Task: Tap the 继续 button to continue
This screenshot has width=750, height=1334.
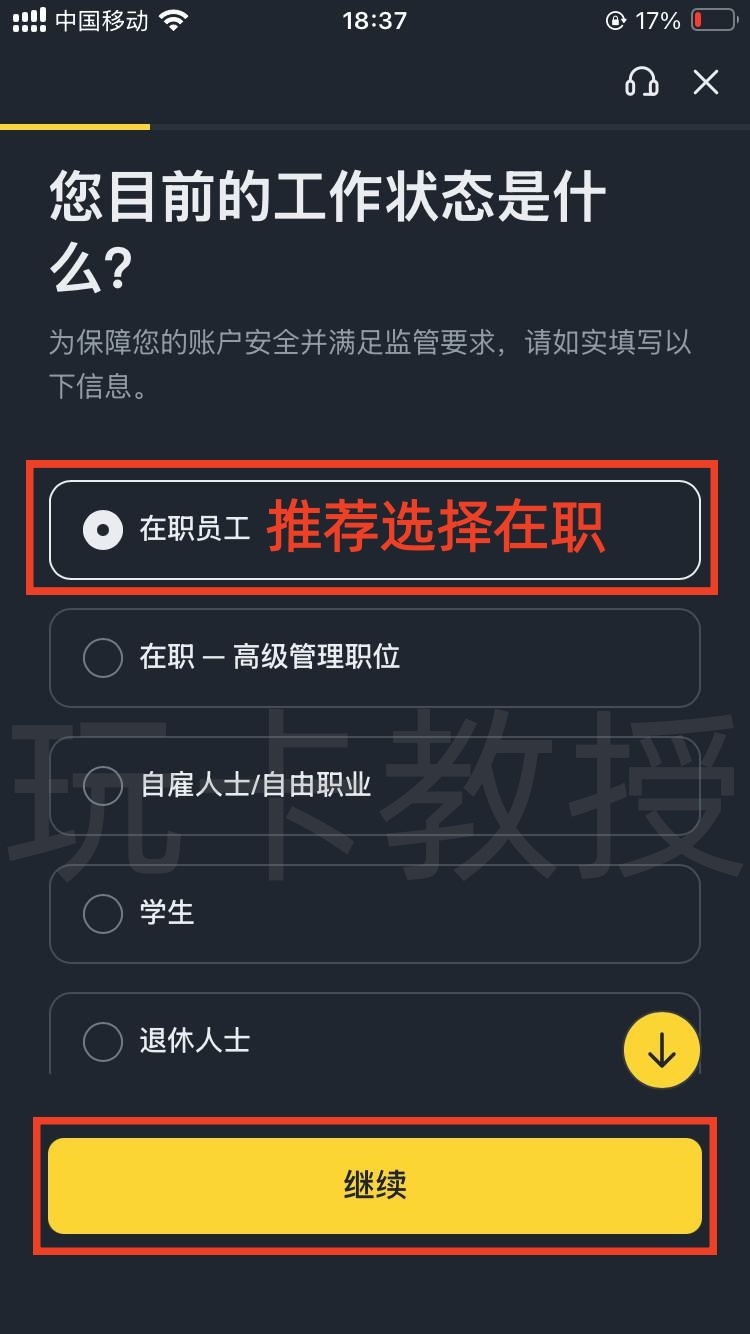Action: point(375,1186)
